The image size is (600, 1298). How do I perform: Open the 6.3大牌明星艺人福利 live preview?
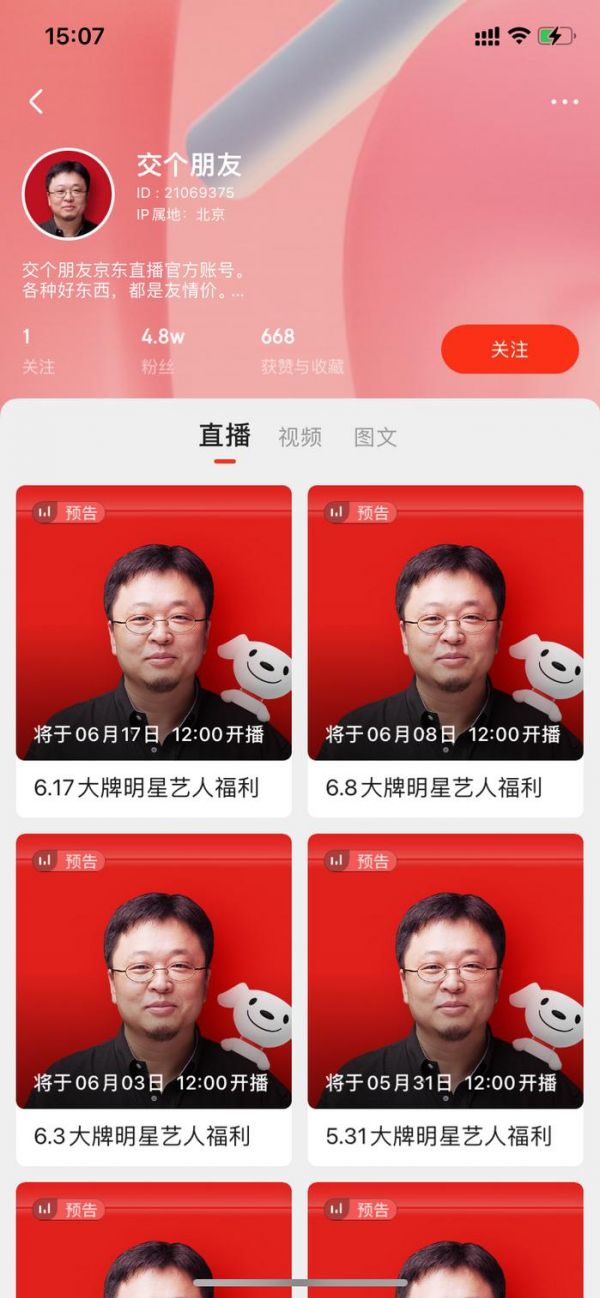point(154,998)
